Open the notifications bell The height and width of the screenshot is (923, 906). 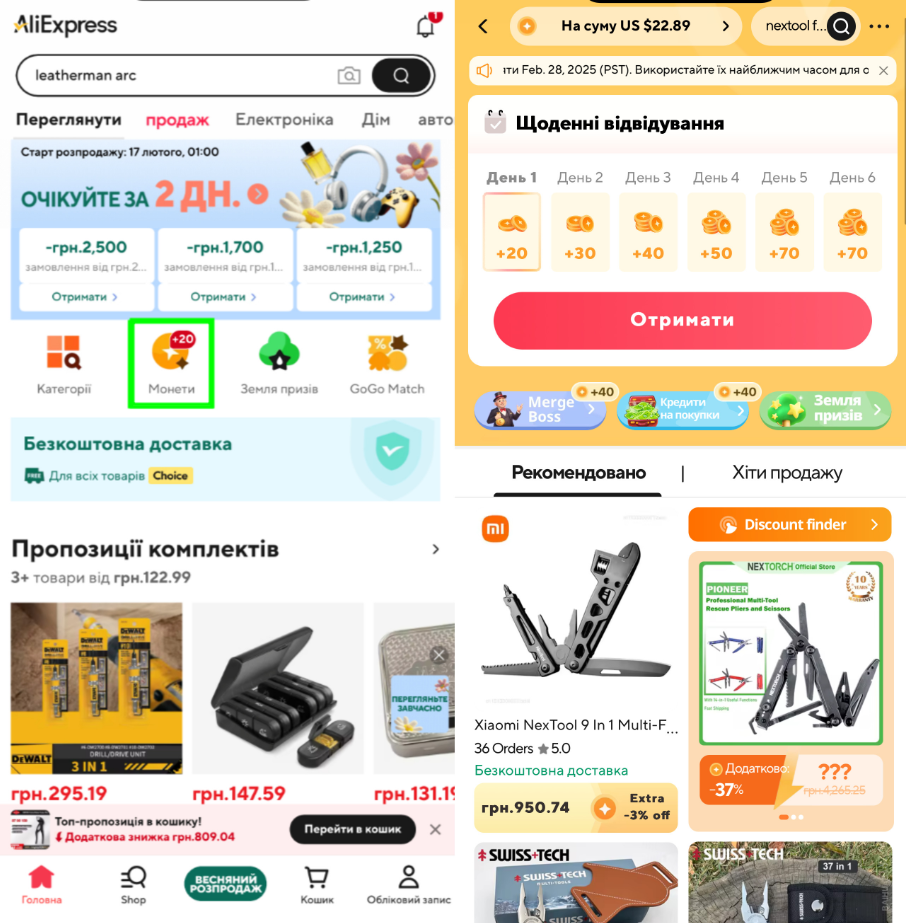pyautogui.click(x=426, y=27)
